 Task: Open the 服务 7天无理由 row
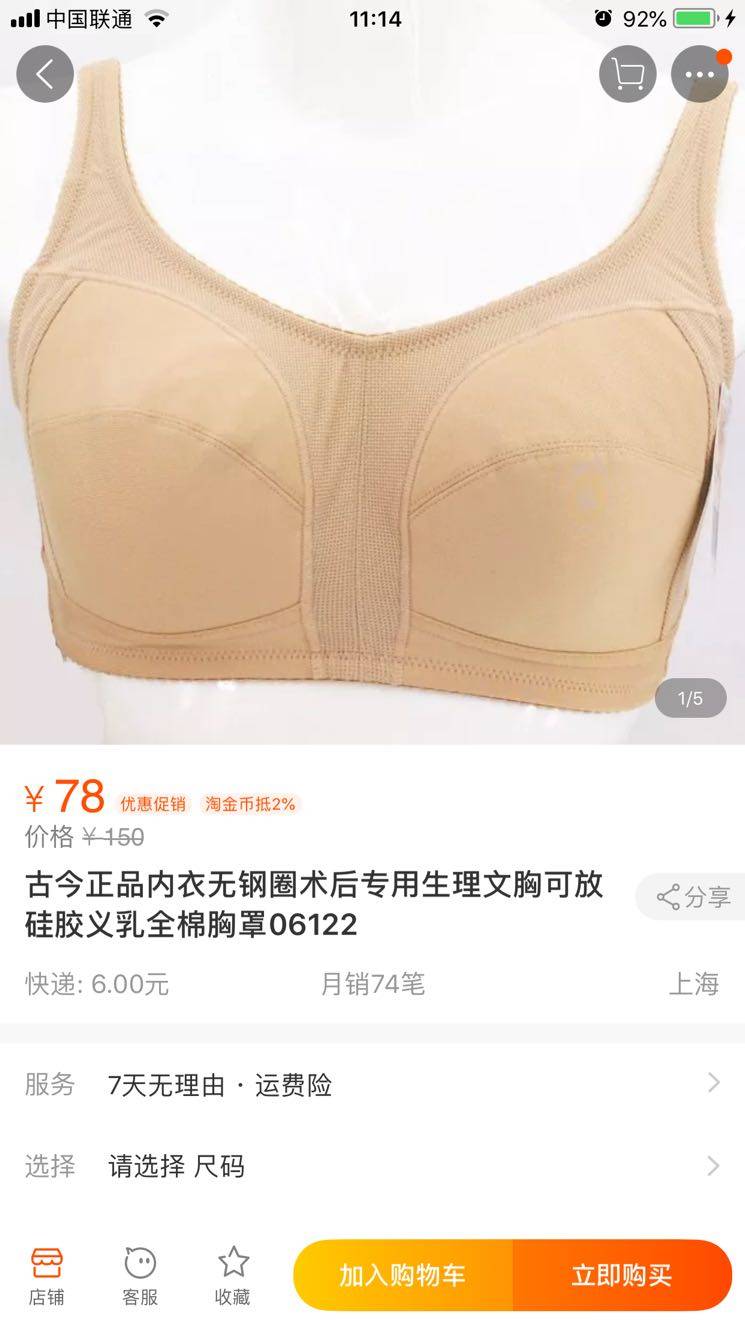[372, 1084]
